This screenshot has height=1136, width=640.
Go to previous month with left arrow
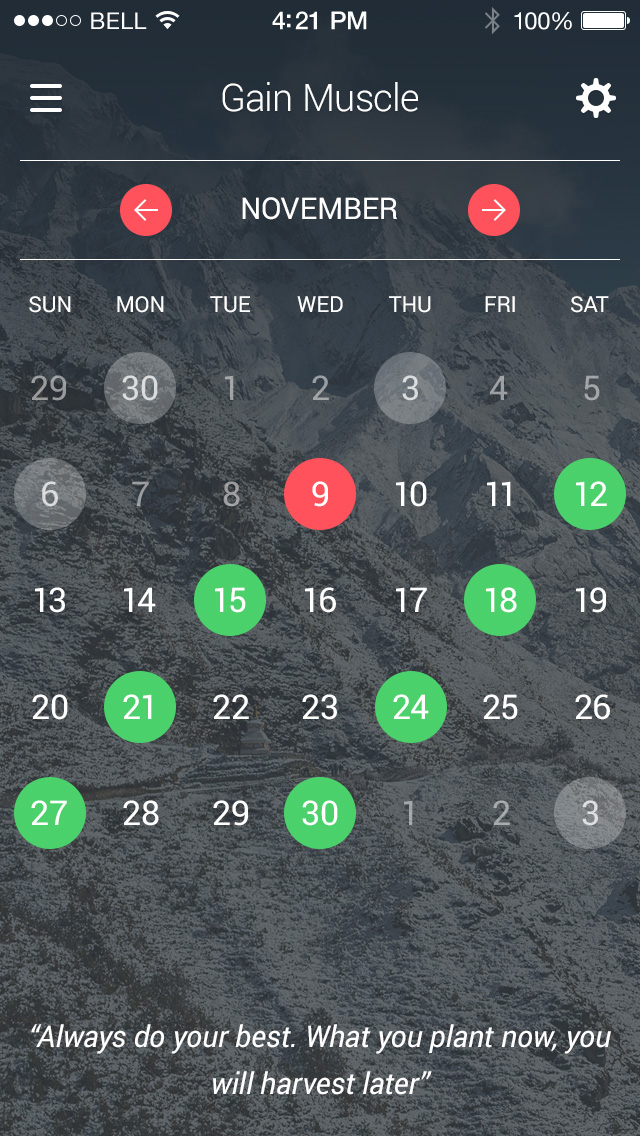coord(146,210)
